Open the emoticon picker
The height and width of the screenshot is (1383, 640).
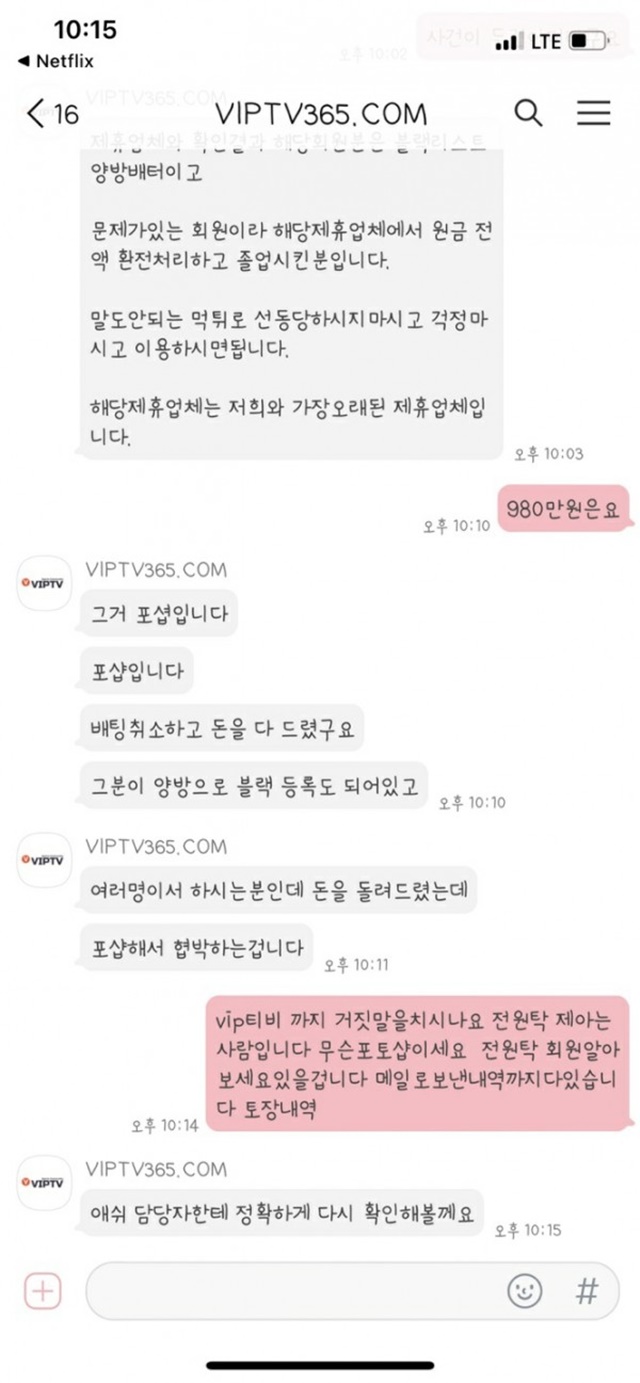[x=525, y=1291]
